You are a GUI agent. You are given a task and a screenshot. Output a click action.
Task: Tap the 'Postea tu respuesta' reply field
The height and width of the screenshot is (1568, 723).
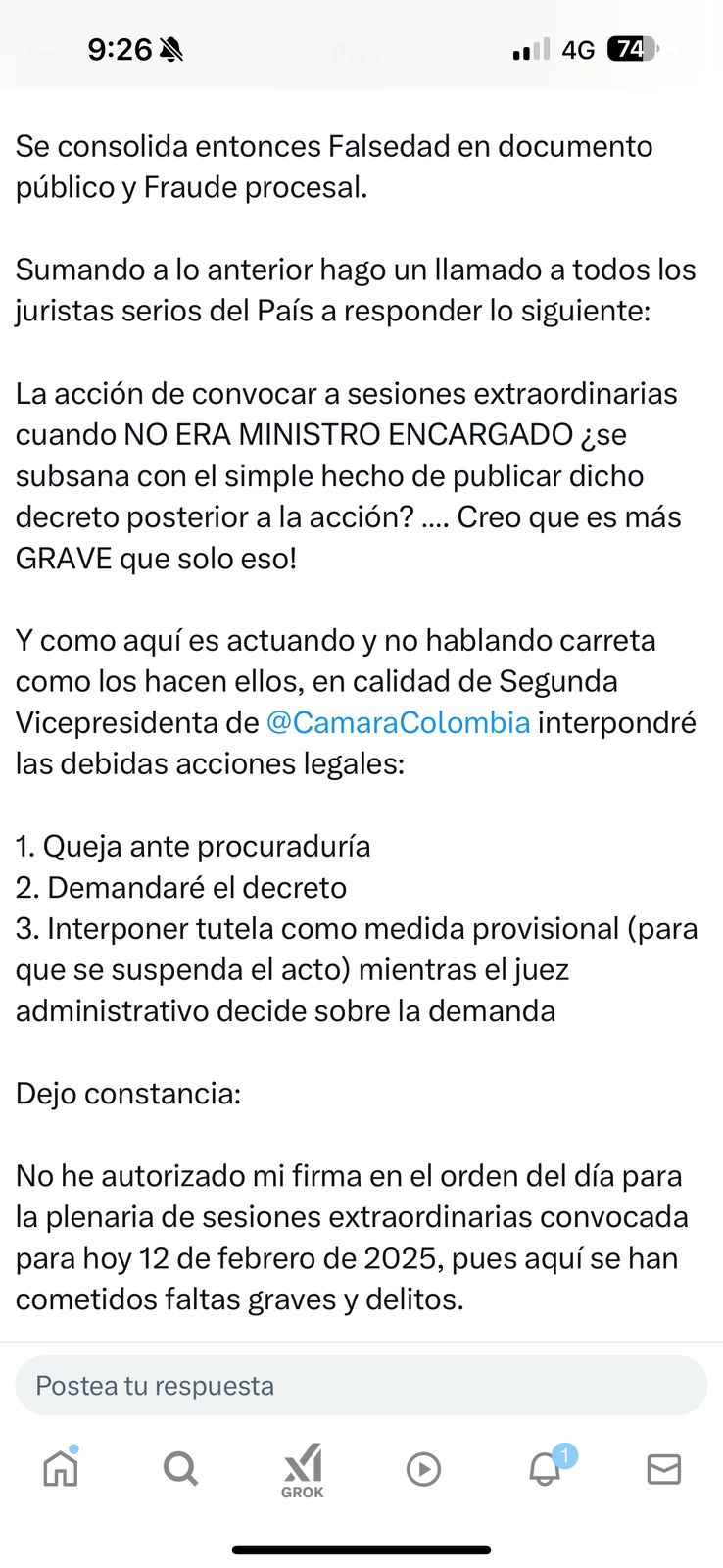tap(361, 1386)
